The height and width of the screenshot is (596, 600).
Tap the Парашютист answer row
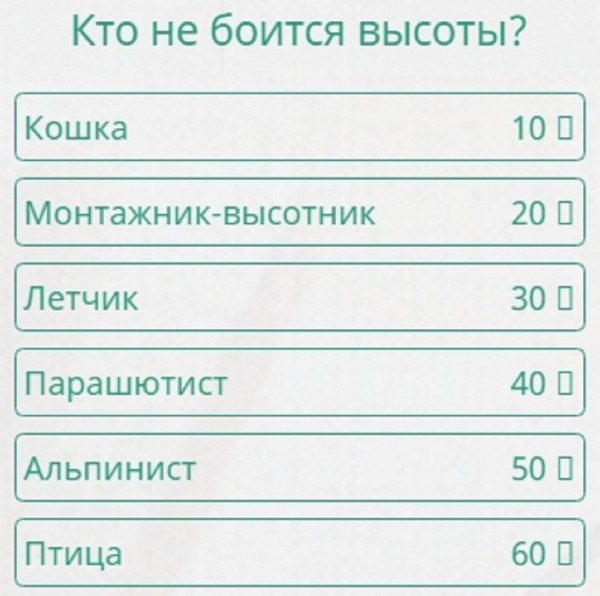point(299,383)
